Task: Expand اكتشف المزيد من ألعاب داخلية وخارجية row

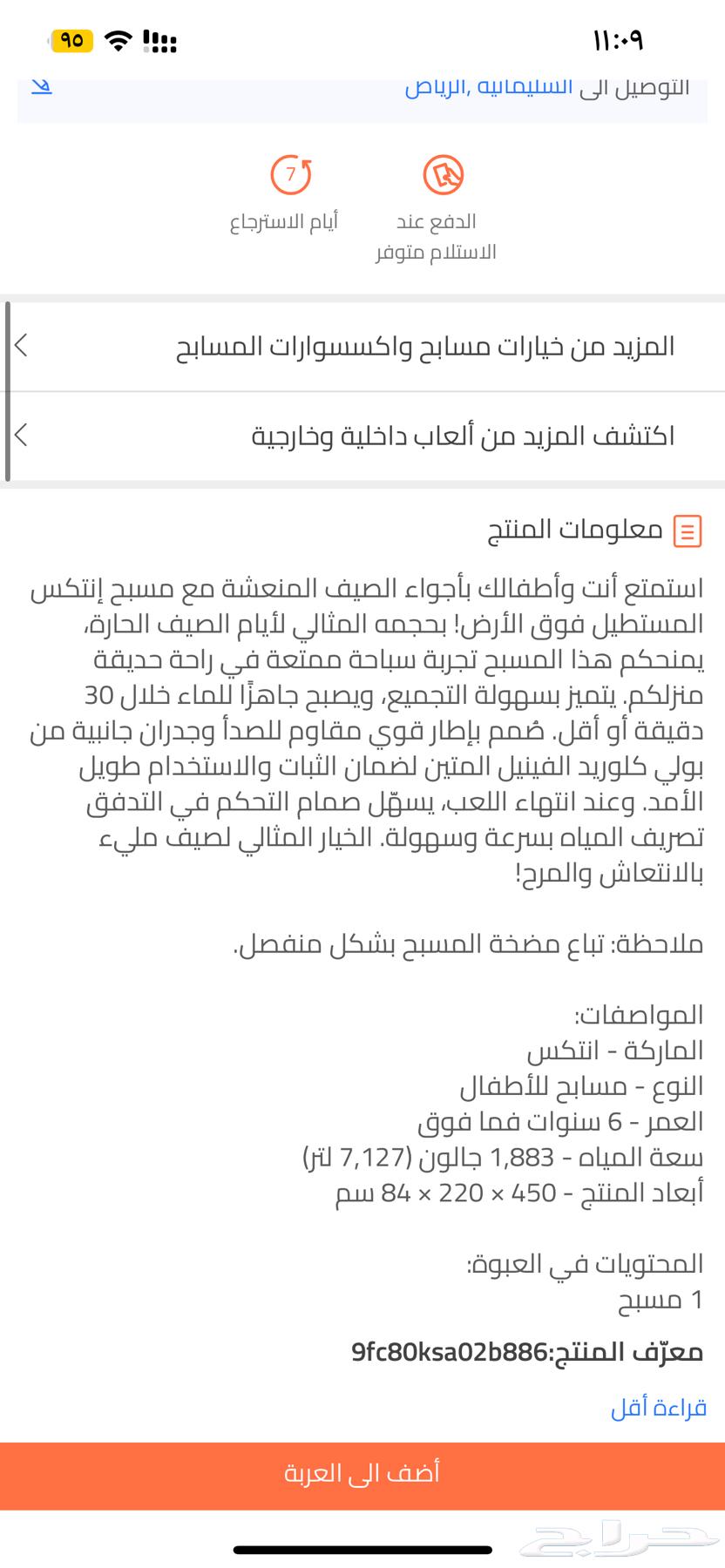Action: pyautogui.click(x=362, y=436)
